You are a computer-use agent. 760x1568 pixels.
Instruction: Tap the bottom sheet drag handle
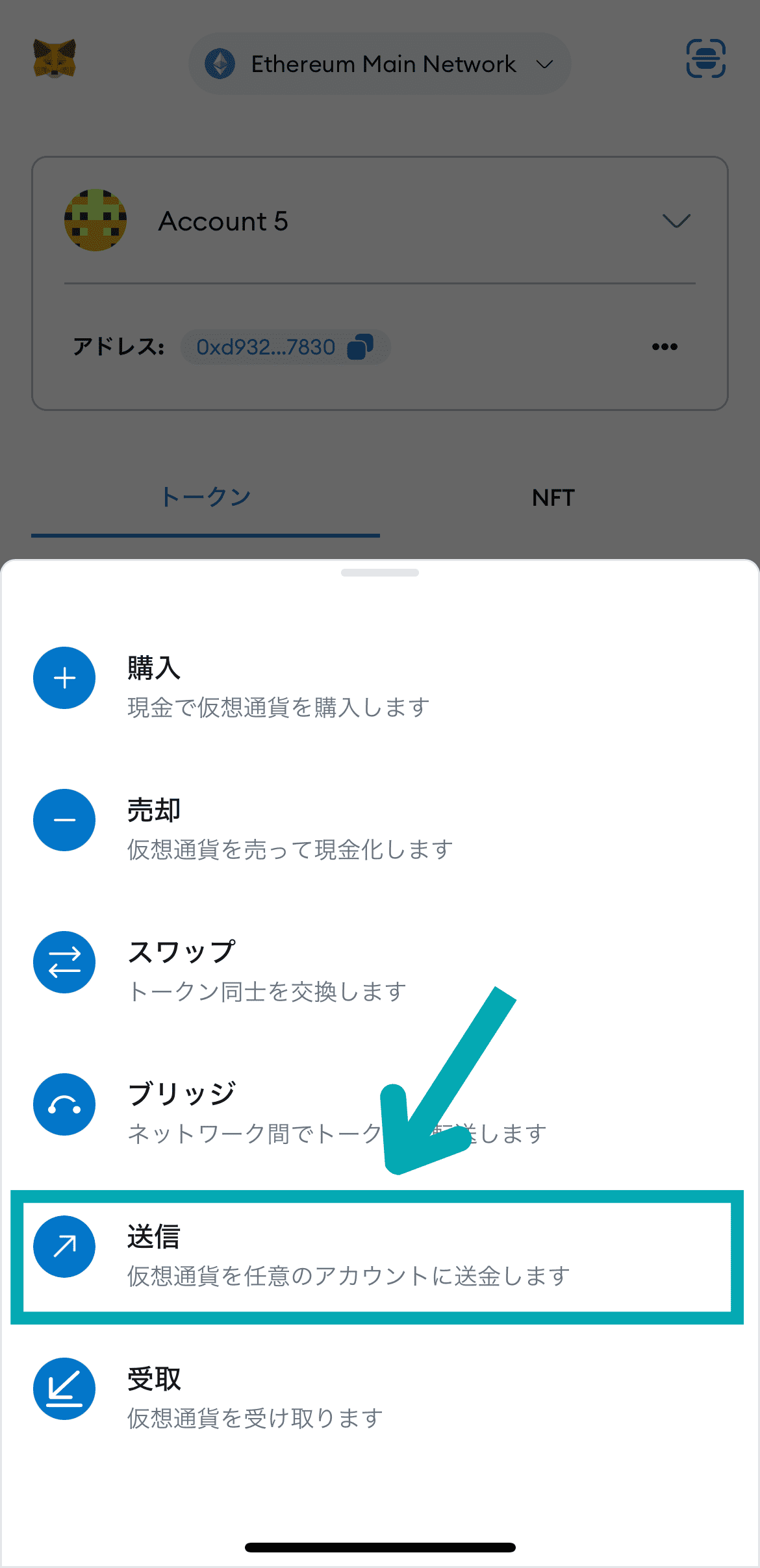coord(379,573)
